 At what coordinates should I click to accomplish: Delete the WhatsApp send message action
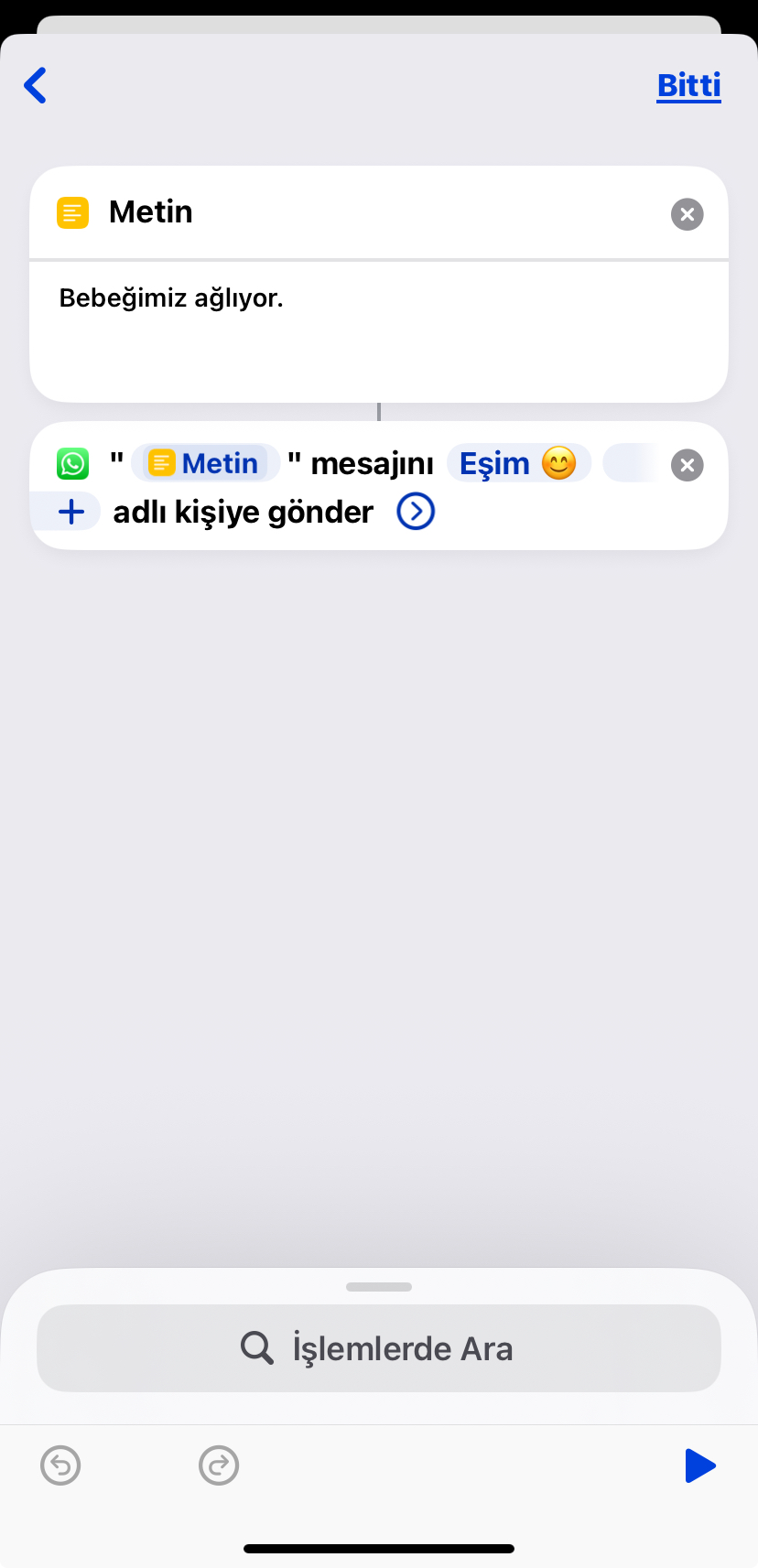click(687, 465)
